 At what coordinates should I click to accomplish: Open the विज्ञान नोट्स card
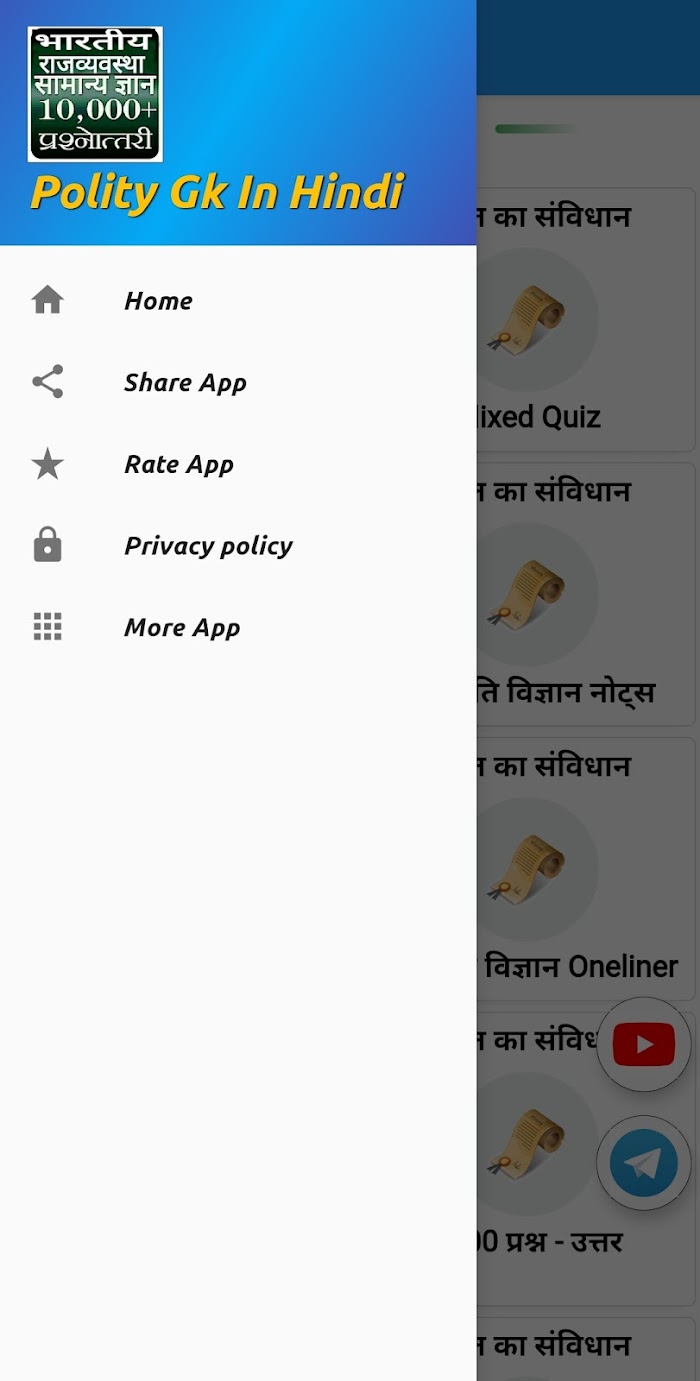[x=586, y=595]
